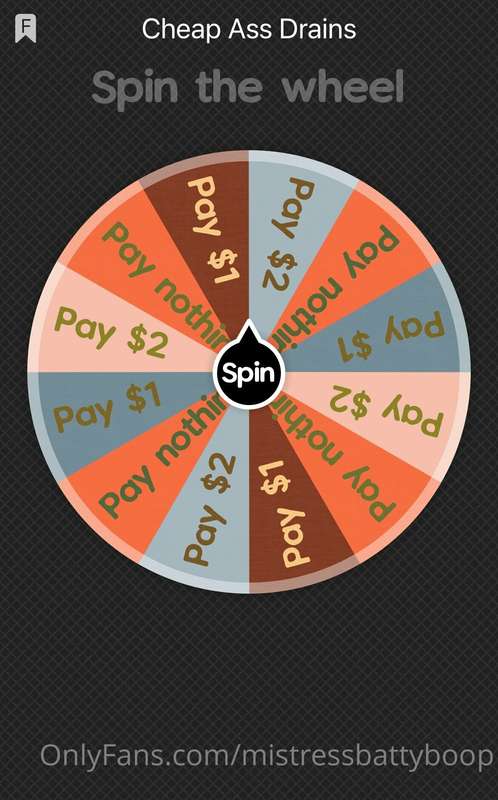Open the bookmark icon in the top corner
Image resolution: width=498 pixels, height=800 pixels.
pos(25,29)
